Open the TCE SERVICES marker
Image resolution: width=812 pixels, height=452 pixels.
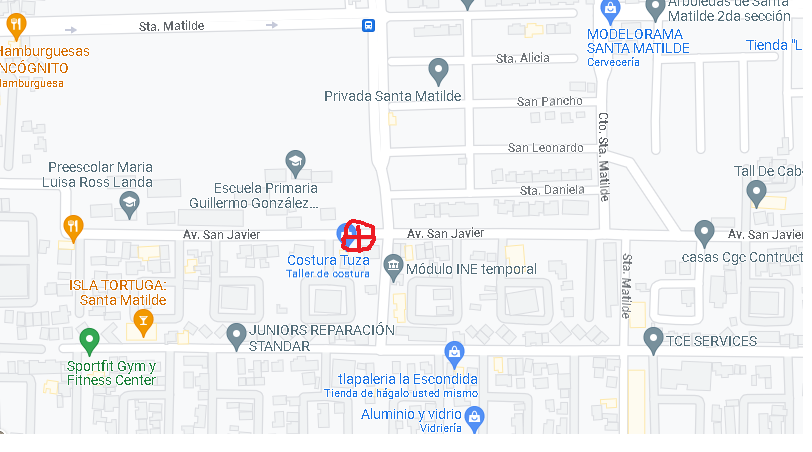pos(653,339)
